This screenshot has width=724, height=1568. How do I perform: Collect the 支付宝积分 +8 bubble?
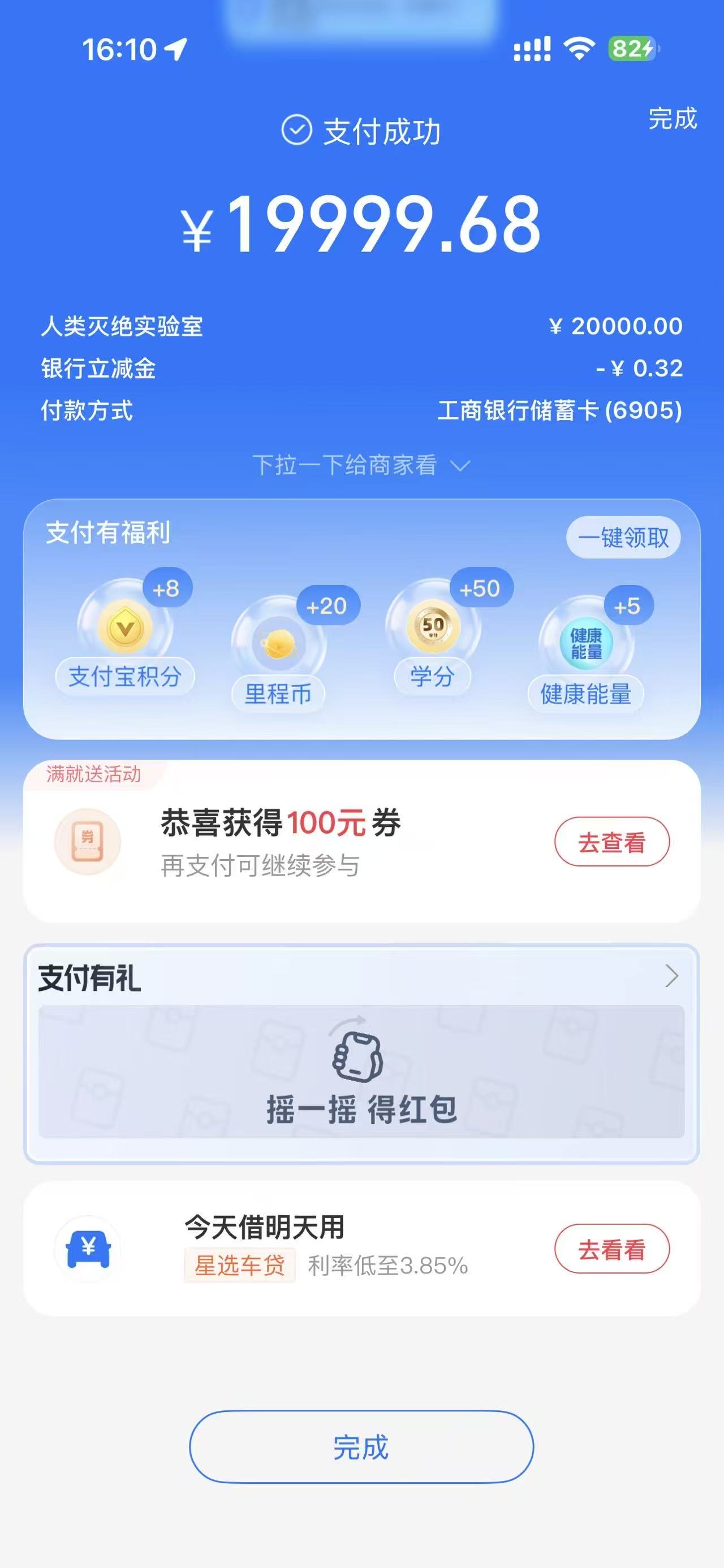[125, 628]
